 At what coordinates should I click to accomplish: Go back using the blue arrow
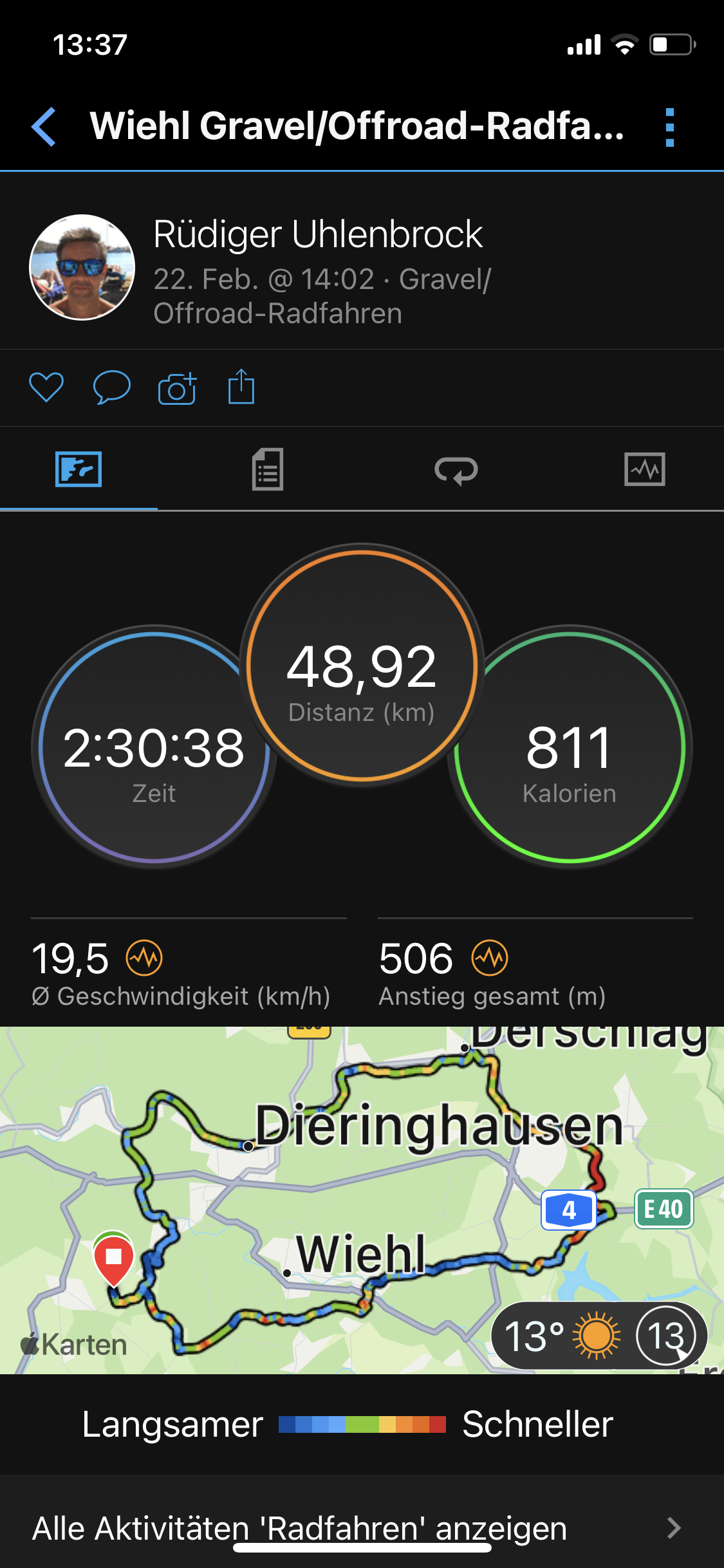tap(44, 126)
